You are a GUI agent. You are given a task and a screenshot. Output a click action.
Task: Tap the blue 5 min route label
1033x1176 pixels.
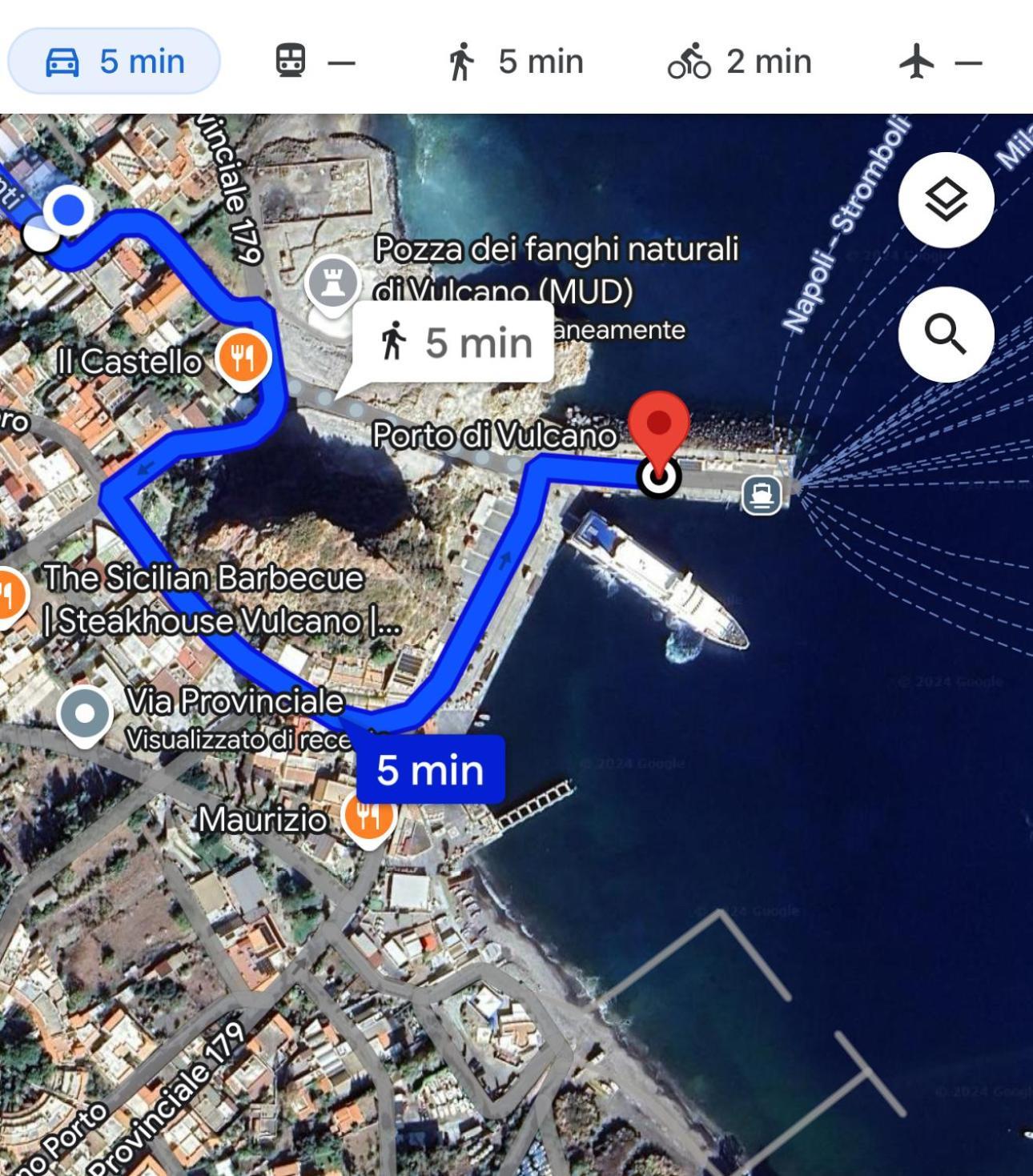tap(430, 769)
